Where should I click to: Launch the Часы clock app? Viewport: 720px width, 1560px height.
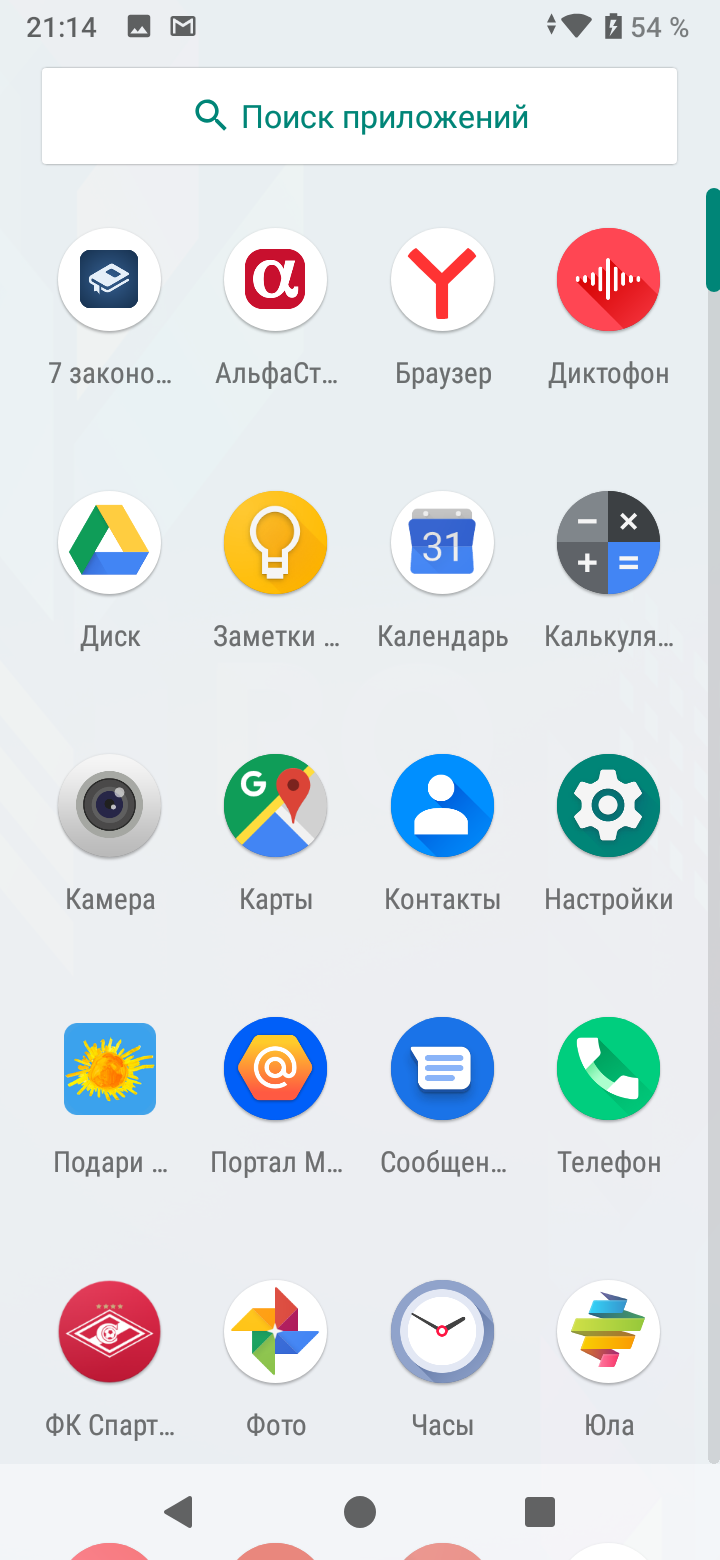pyautogui.click(x=442, y=1332)
